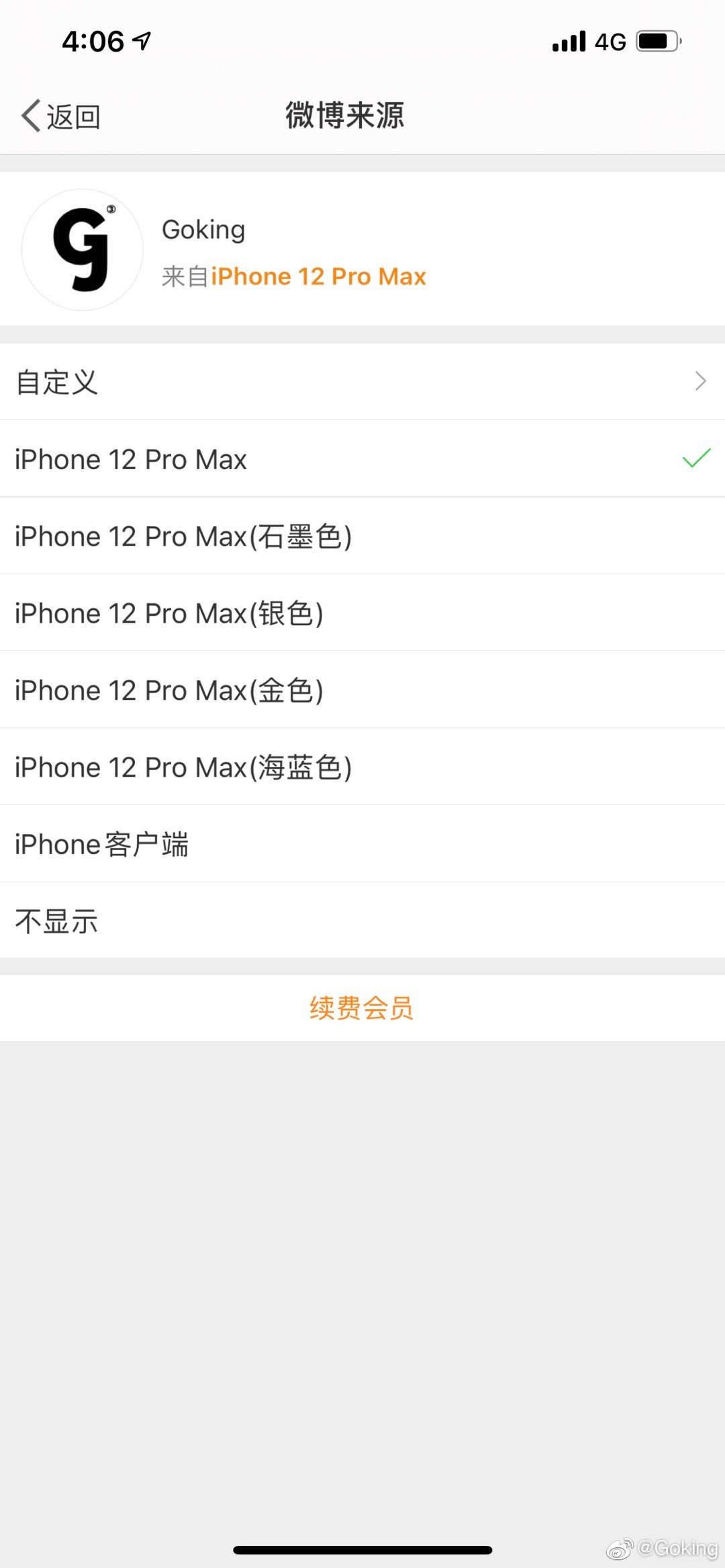Tap 续费会员 to renew membership
Viewport: 725px width, 1568px height.
tap(362, 1008)
